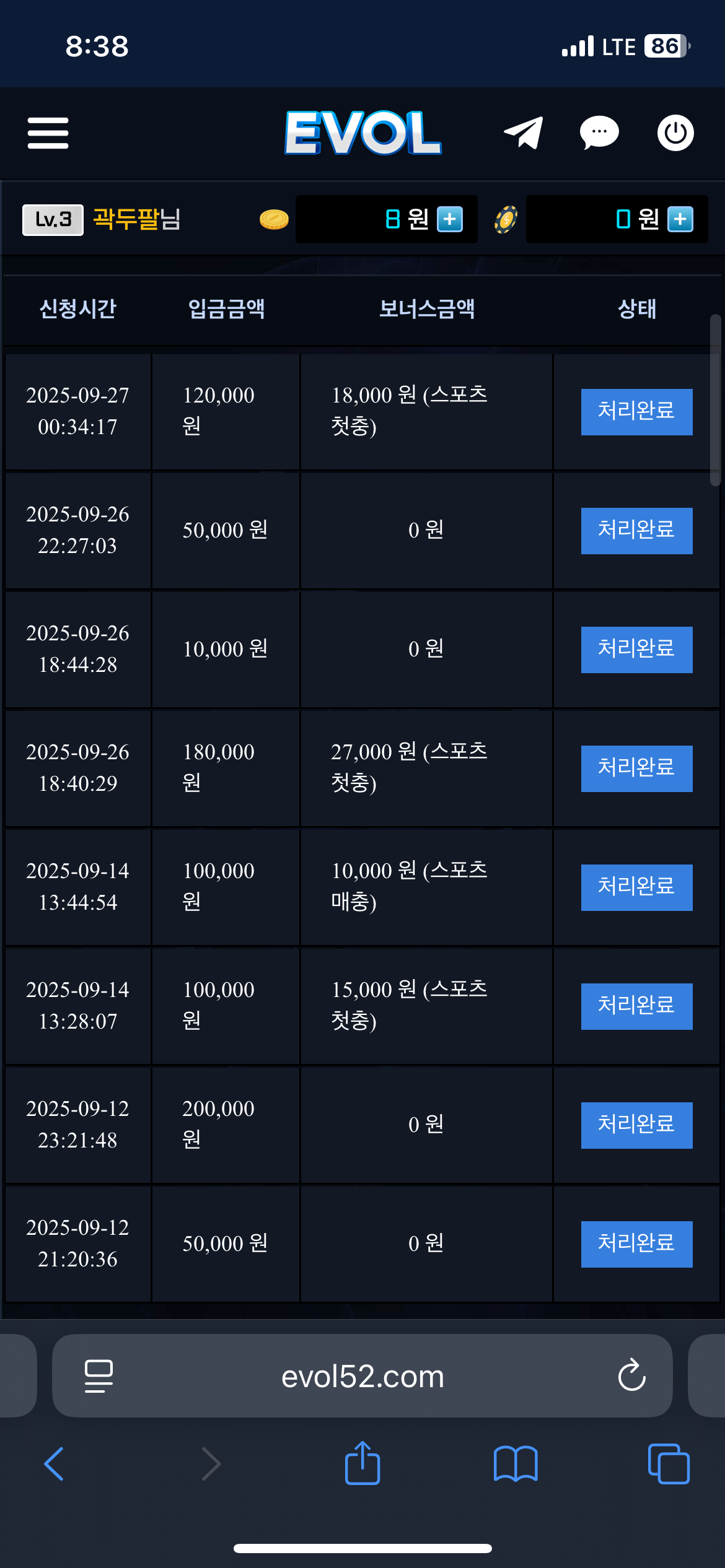This screenshot has width=725, height=1568.
Task: Open the Telegram paper plane icon
Action: click(x=524, y=133)
